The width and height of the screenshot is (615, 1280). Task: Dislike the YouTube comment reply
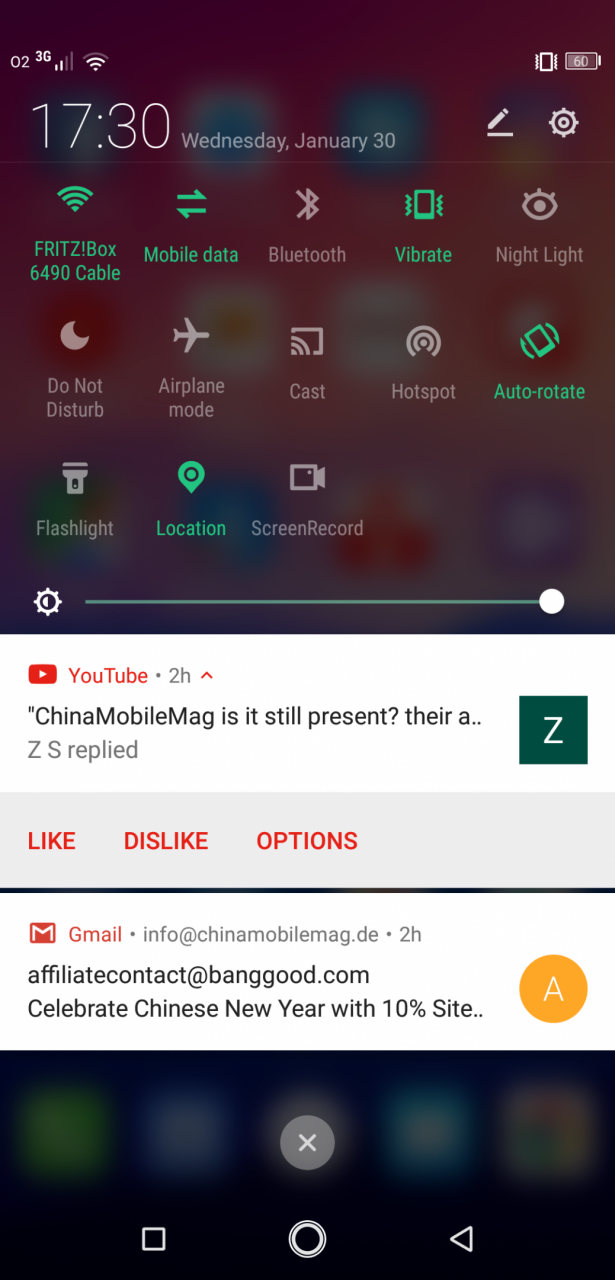point(166,841)
